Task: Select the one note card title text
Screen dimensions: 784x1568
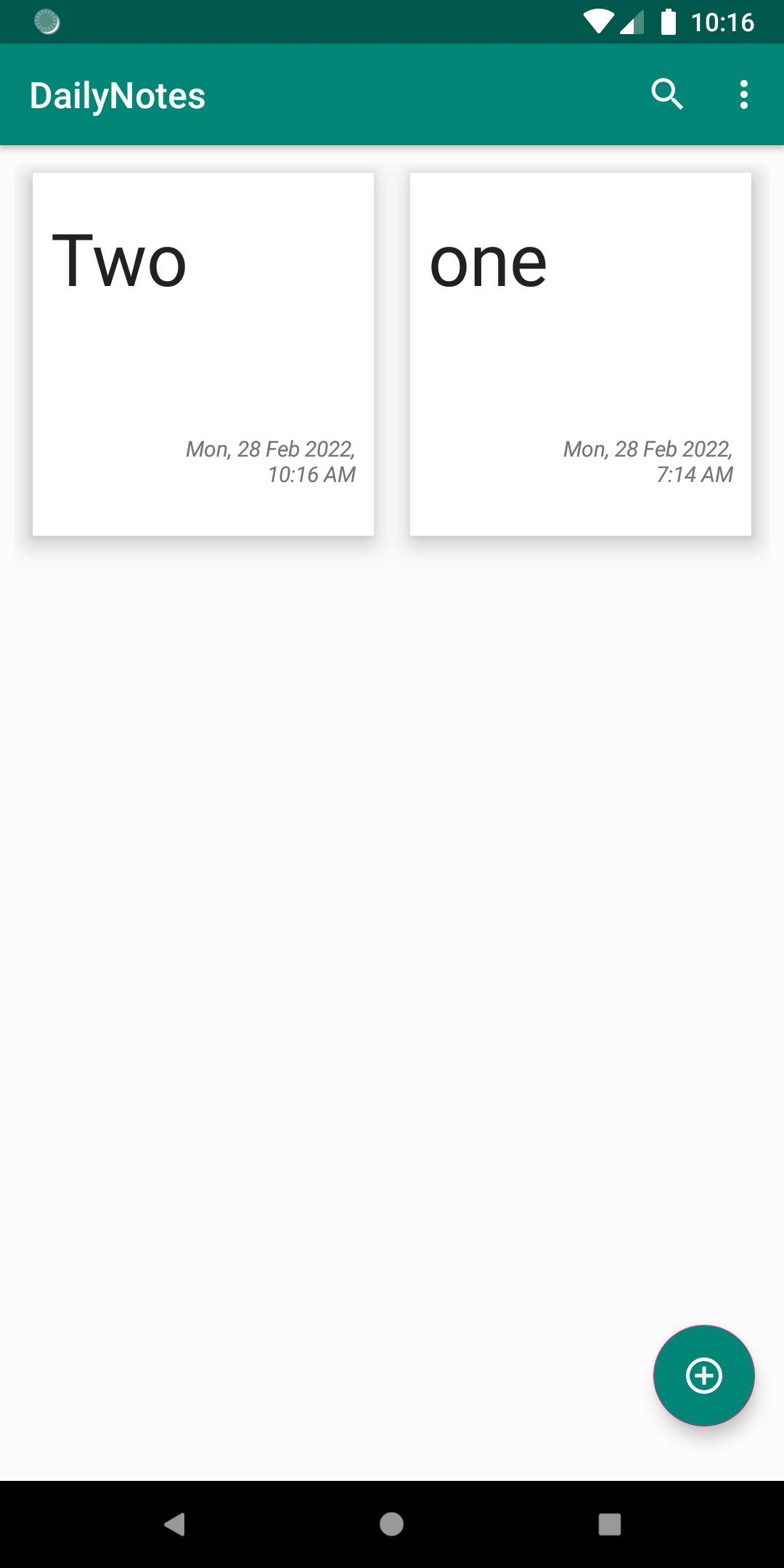Action: [489, 263]
